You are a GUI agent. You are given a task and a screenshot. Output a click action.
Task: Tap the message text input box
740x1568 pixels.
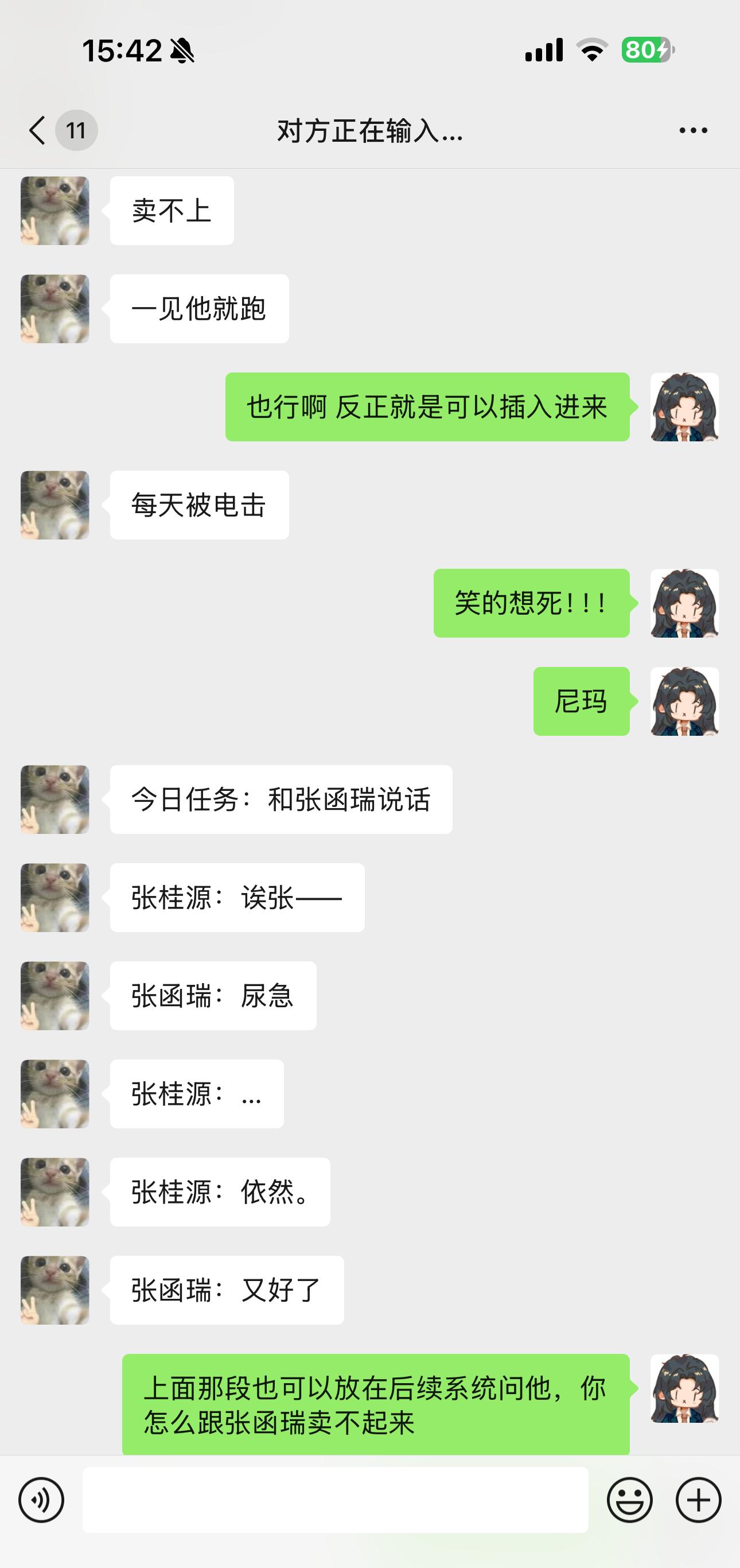point(336,1500)
